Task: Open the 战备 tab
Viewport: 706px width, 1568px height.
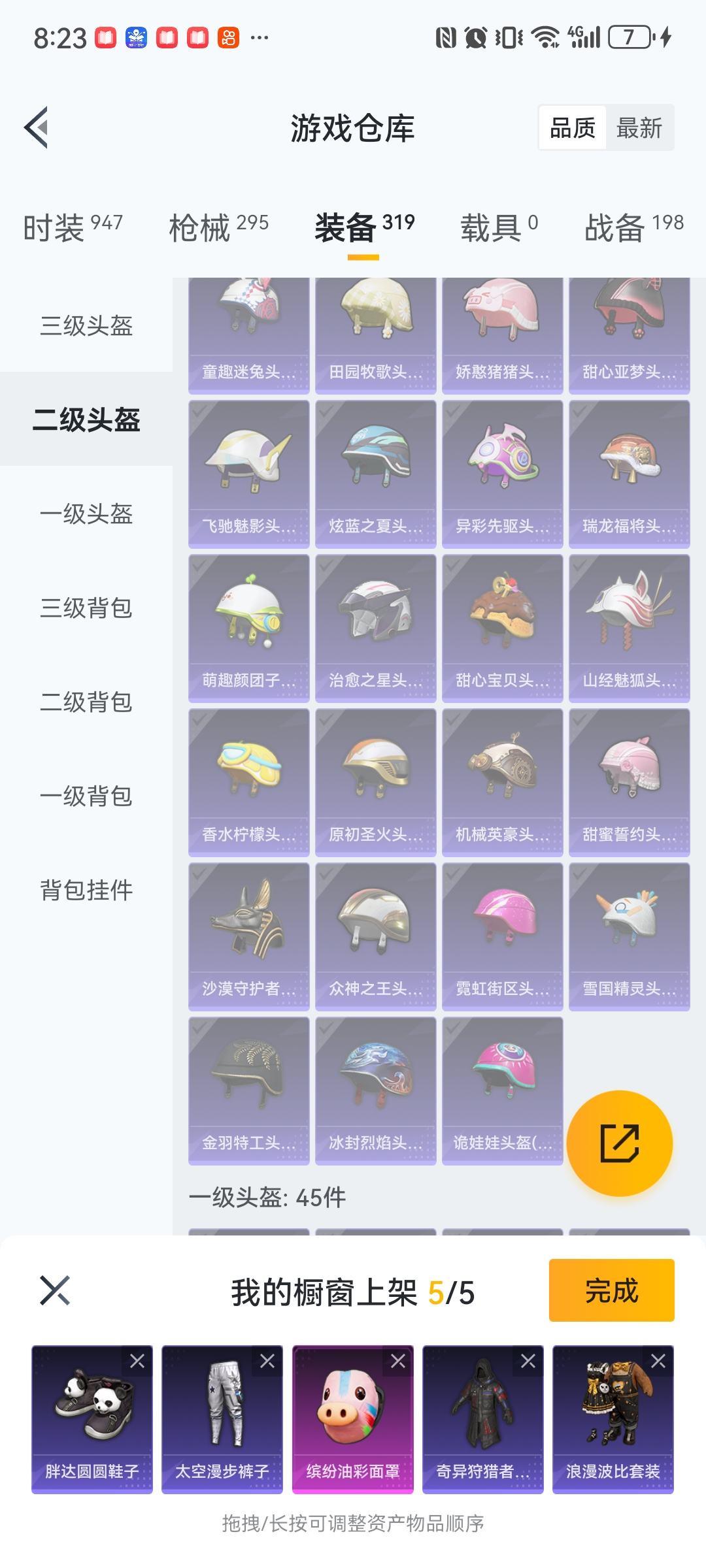Action: tap(633, 227)
